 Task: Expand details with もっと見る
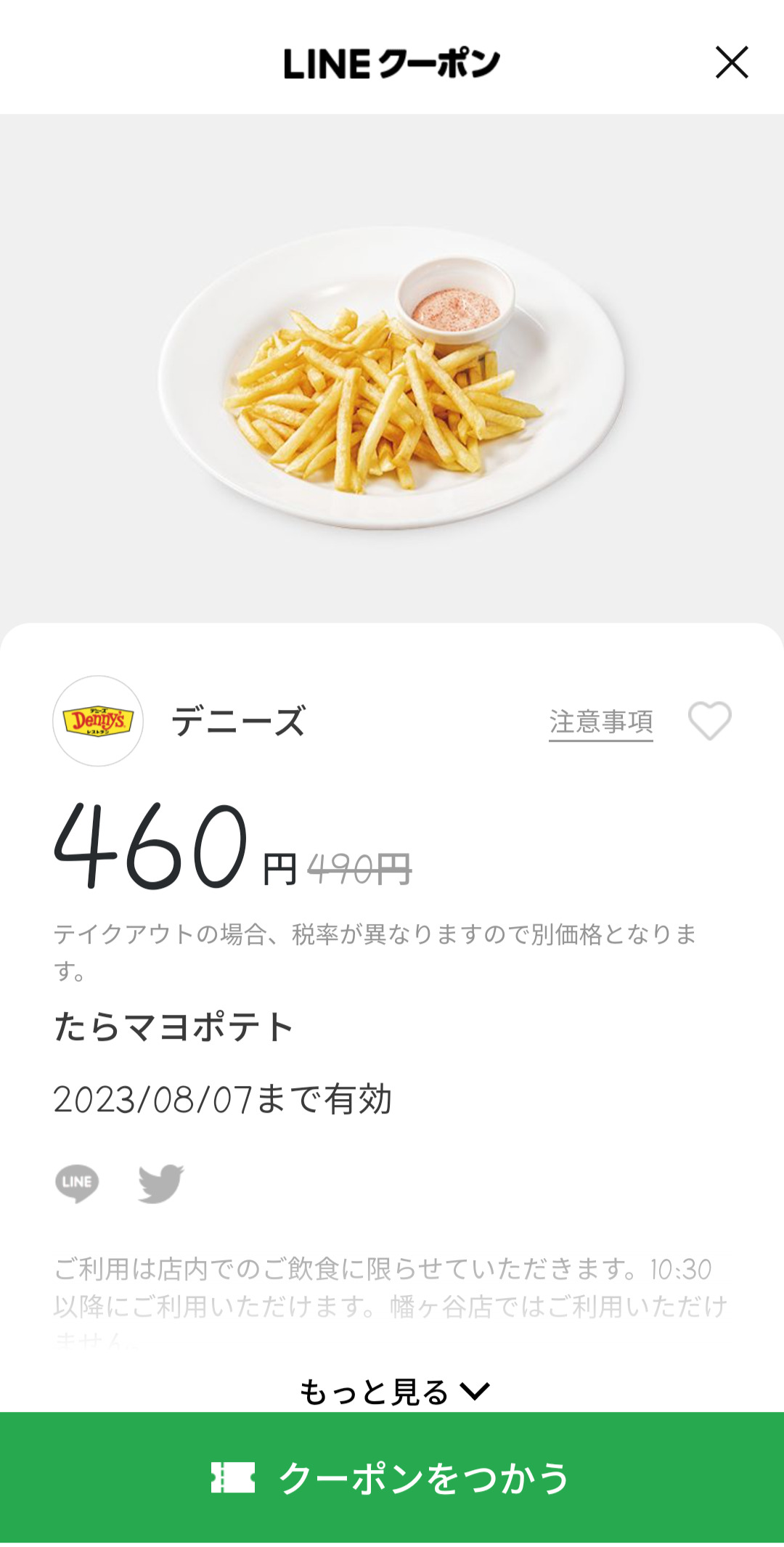tap(393, 1392)
